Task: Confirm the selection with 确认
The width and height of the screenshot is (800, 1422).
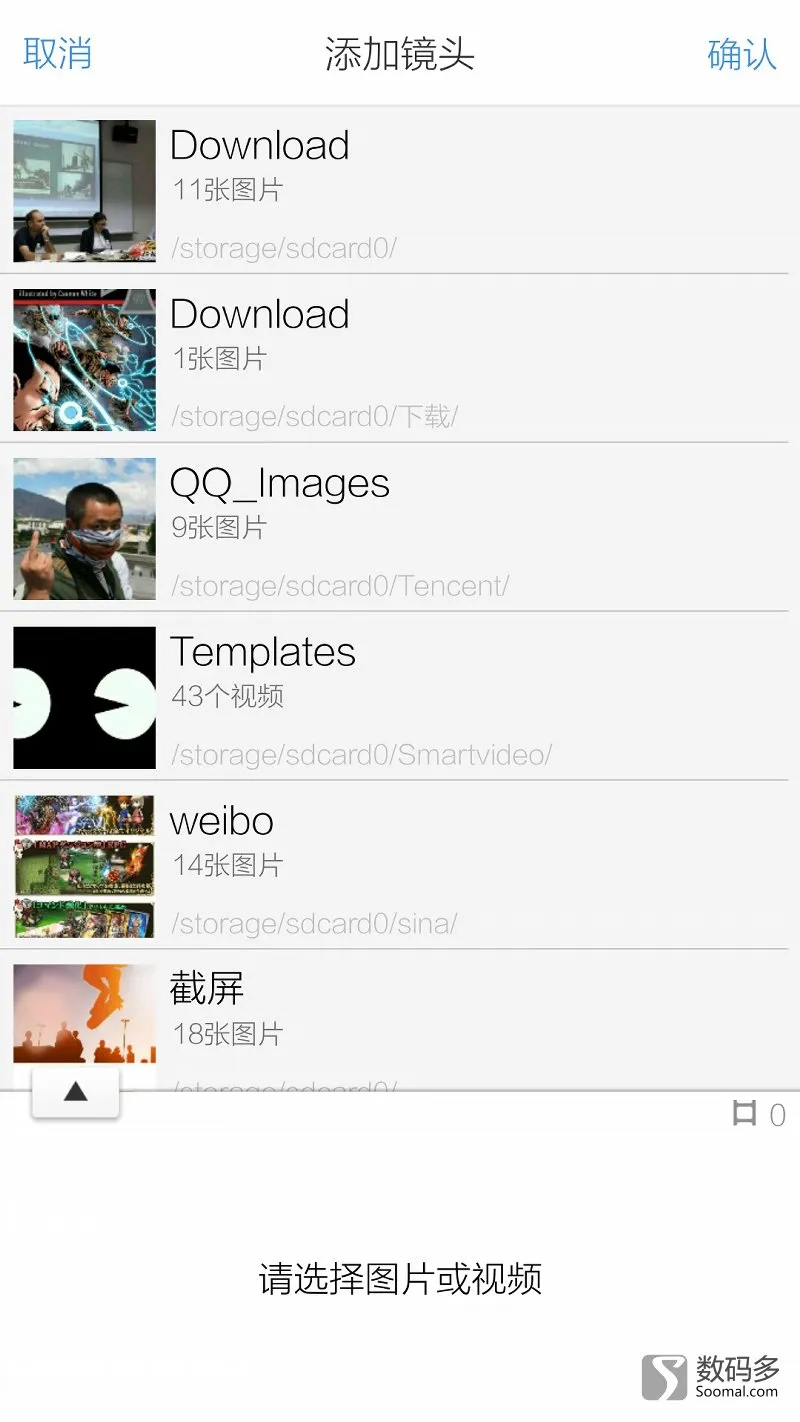Action: (x=742, y=53)
